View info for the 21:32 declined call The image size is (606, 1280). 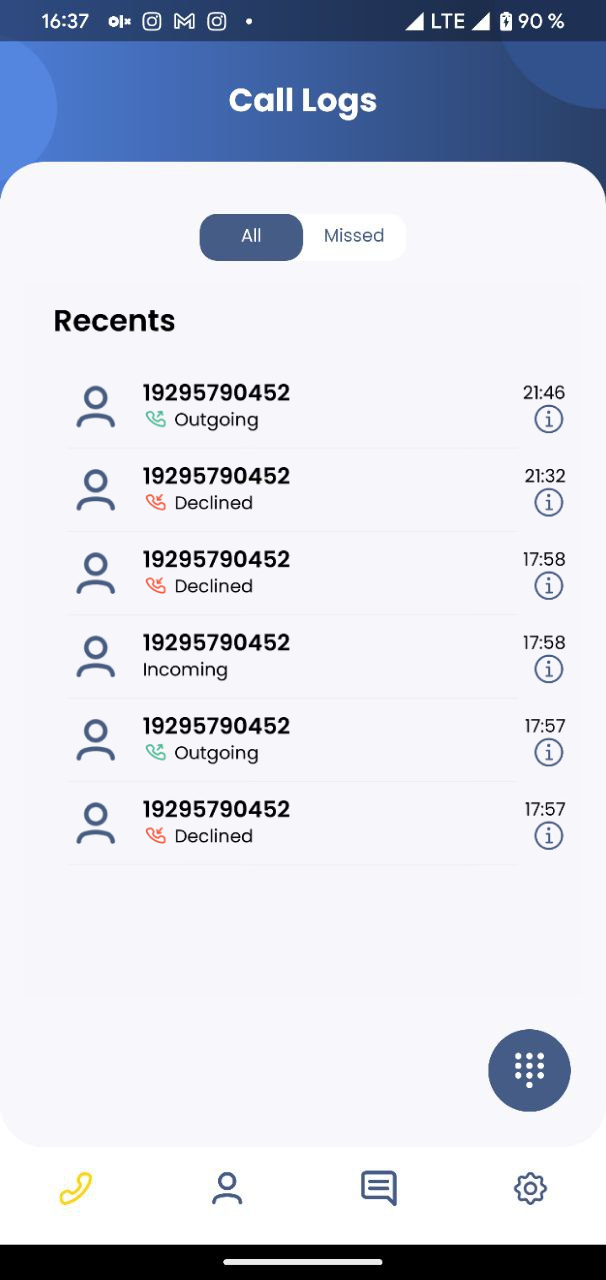click(x=548, y=502)
